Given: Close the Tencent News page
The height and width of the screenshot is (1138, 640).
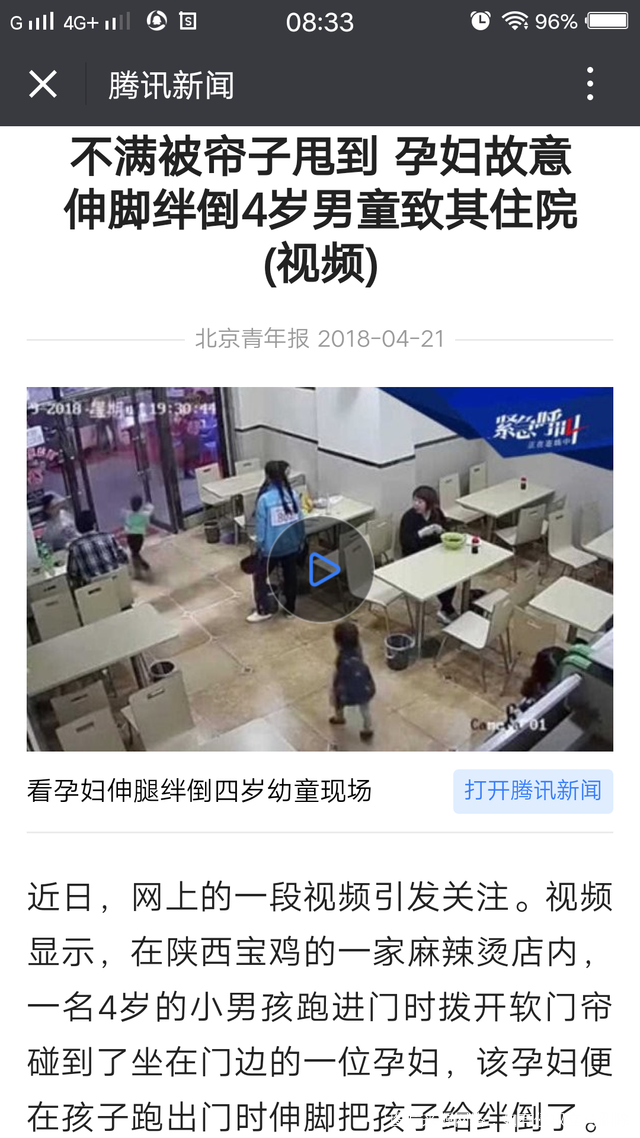Looking at the screenshot, I should point(43,85).
